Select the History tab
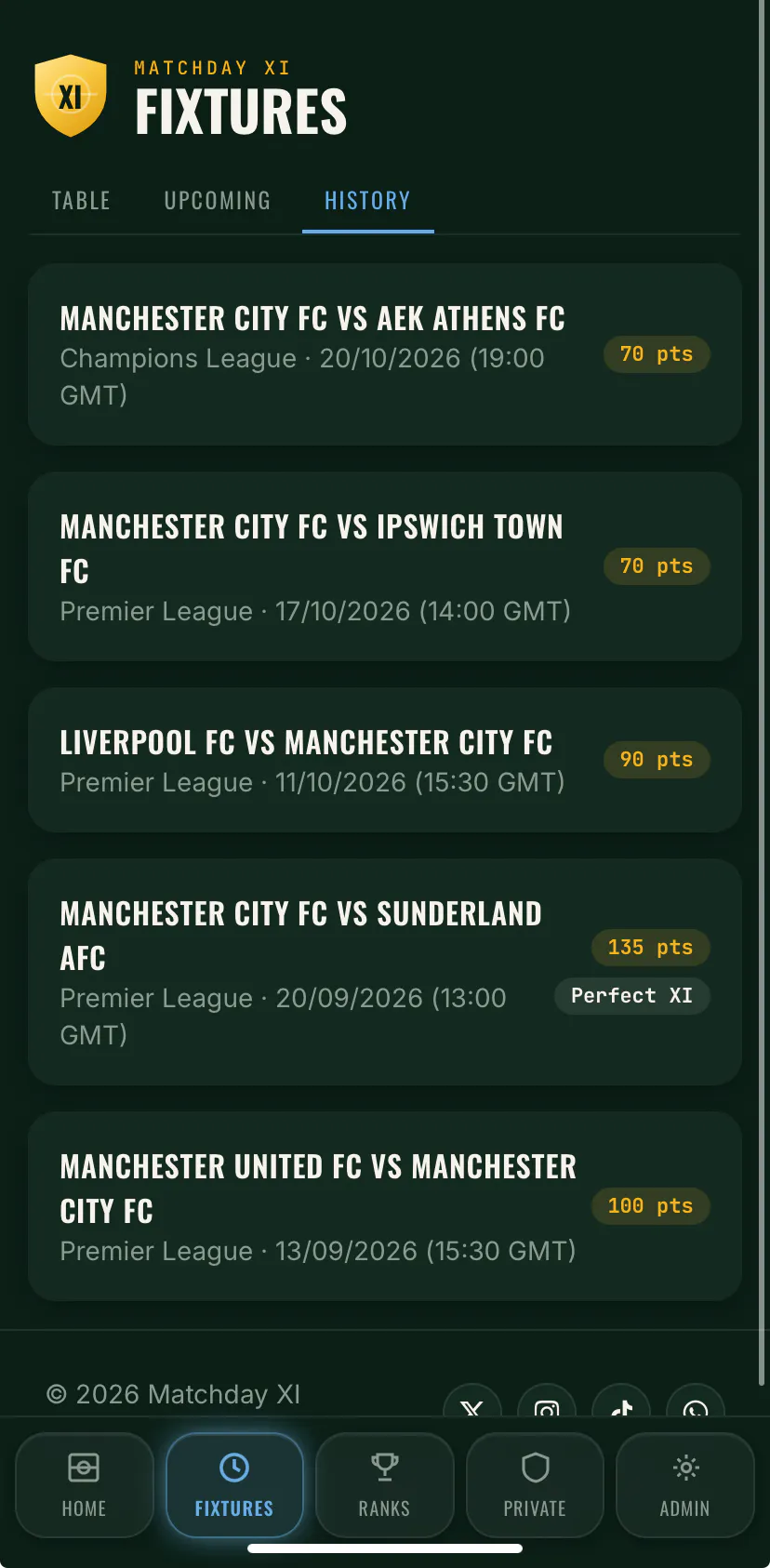 pyautogui.click(x=367, y=201)
